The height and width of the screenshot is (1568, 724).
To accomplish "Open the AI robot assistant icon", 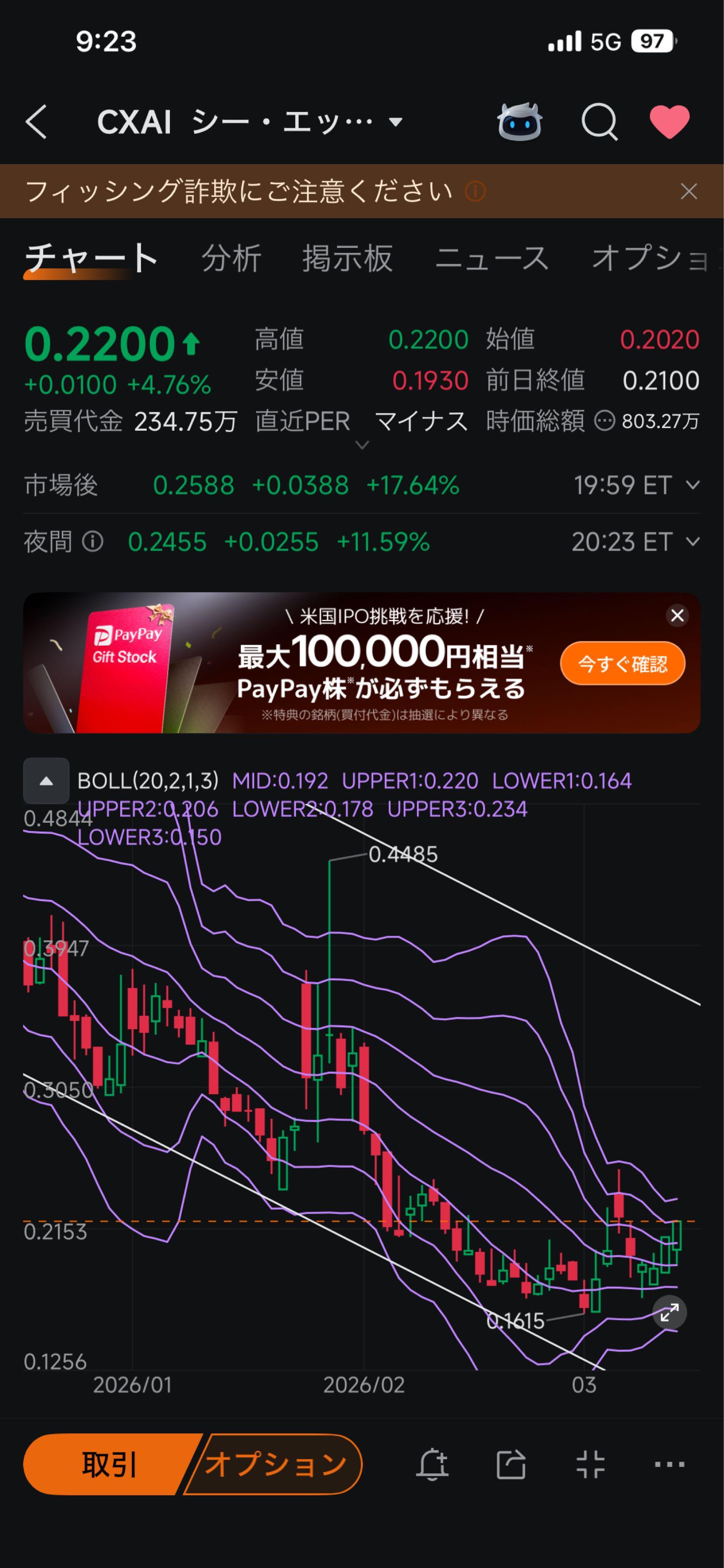I will tap(519, 122).
